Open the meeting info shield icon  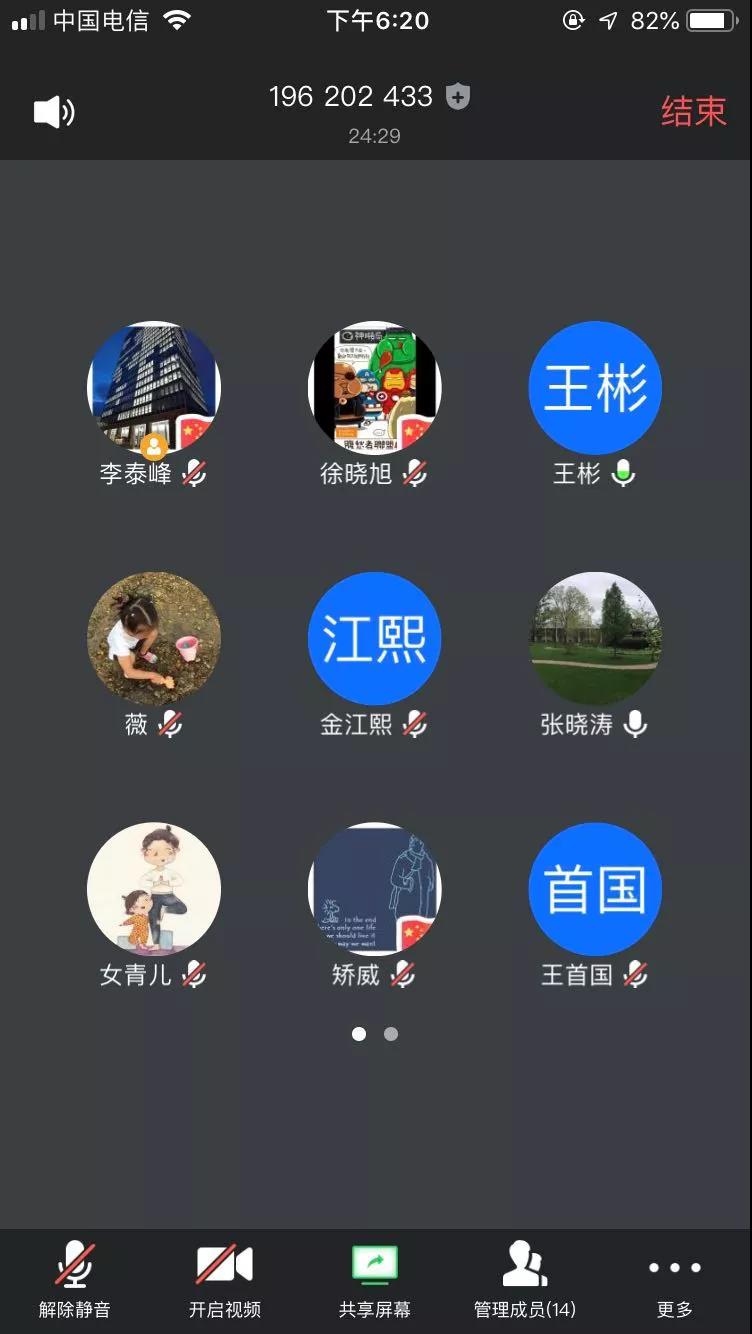(458, 97)
